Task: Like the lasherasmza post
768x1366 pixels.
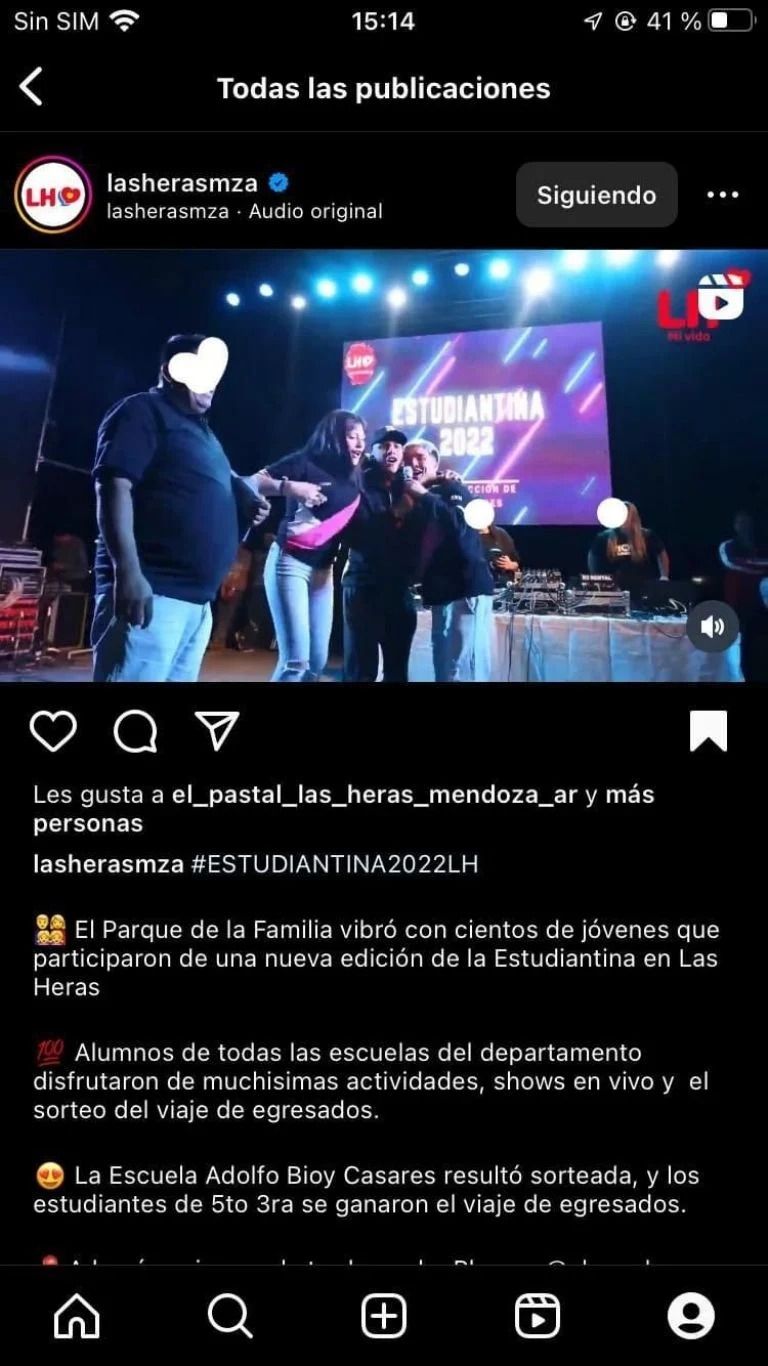Action: click(53, 732)
